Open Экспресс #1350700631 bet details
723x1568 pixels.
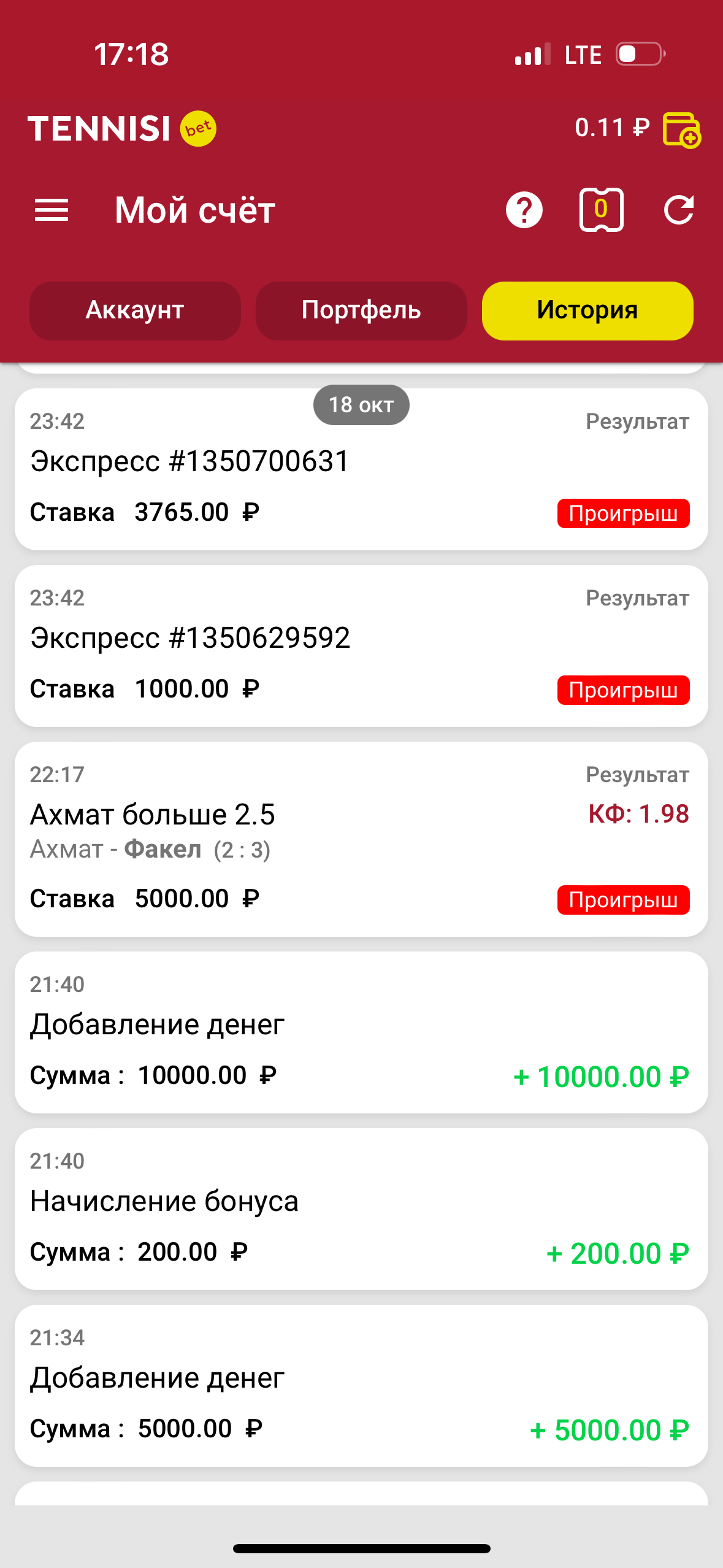pos(361,469)
